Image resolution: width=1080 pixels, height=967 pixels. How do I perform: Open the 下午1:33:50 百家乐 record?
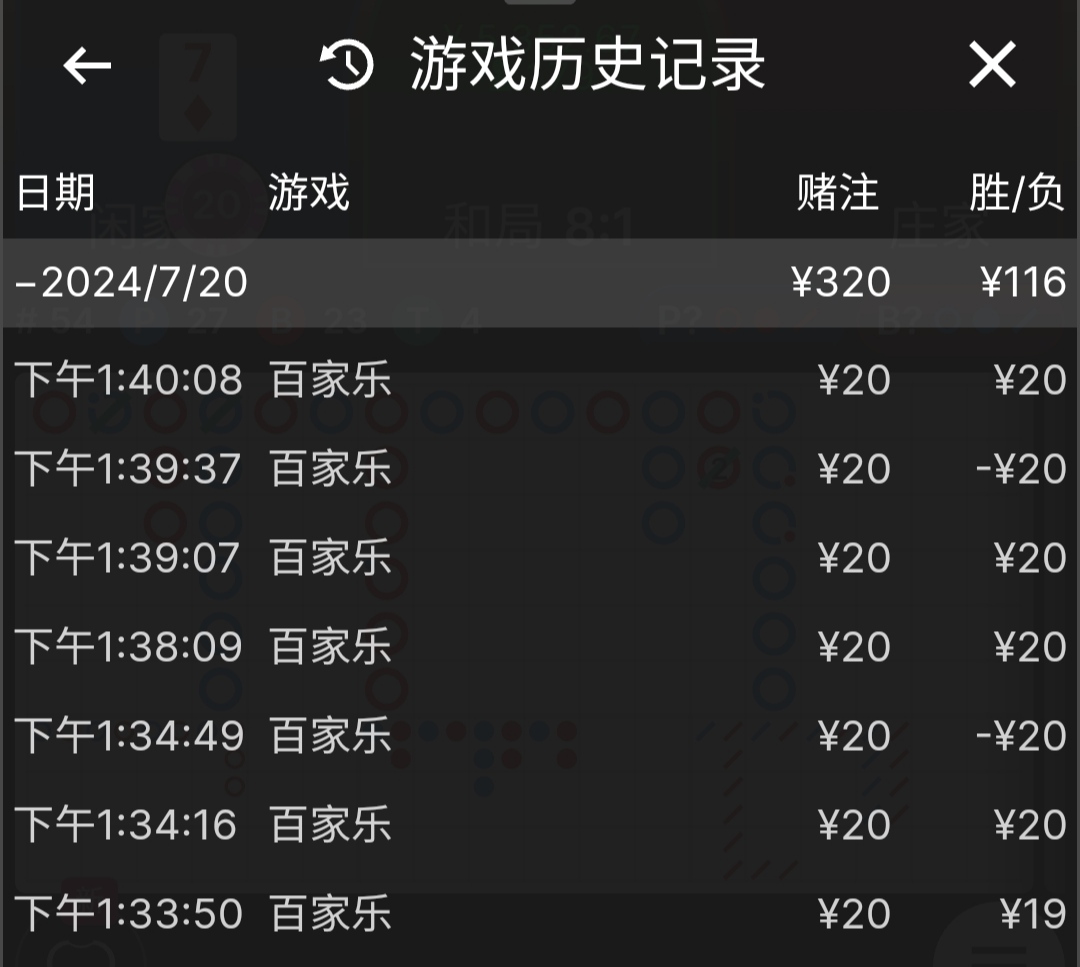pos(540,914)
